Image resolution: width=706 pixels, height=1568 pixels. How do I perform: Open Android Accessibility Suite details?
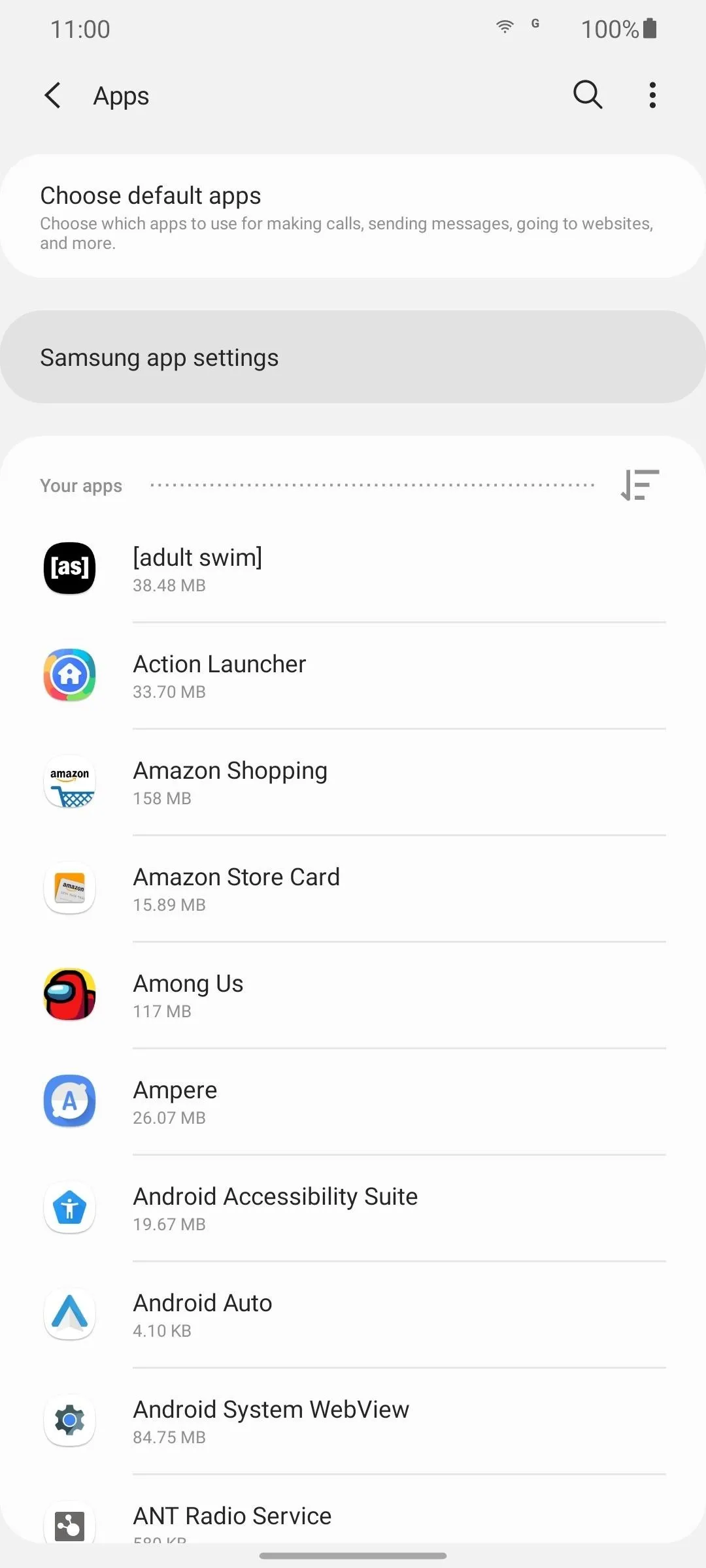[x=353, y=1208]
